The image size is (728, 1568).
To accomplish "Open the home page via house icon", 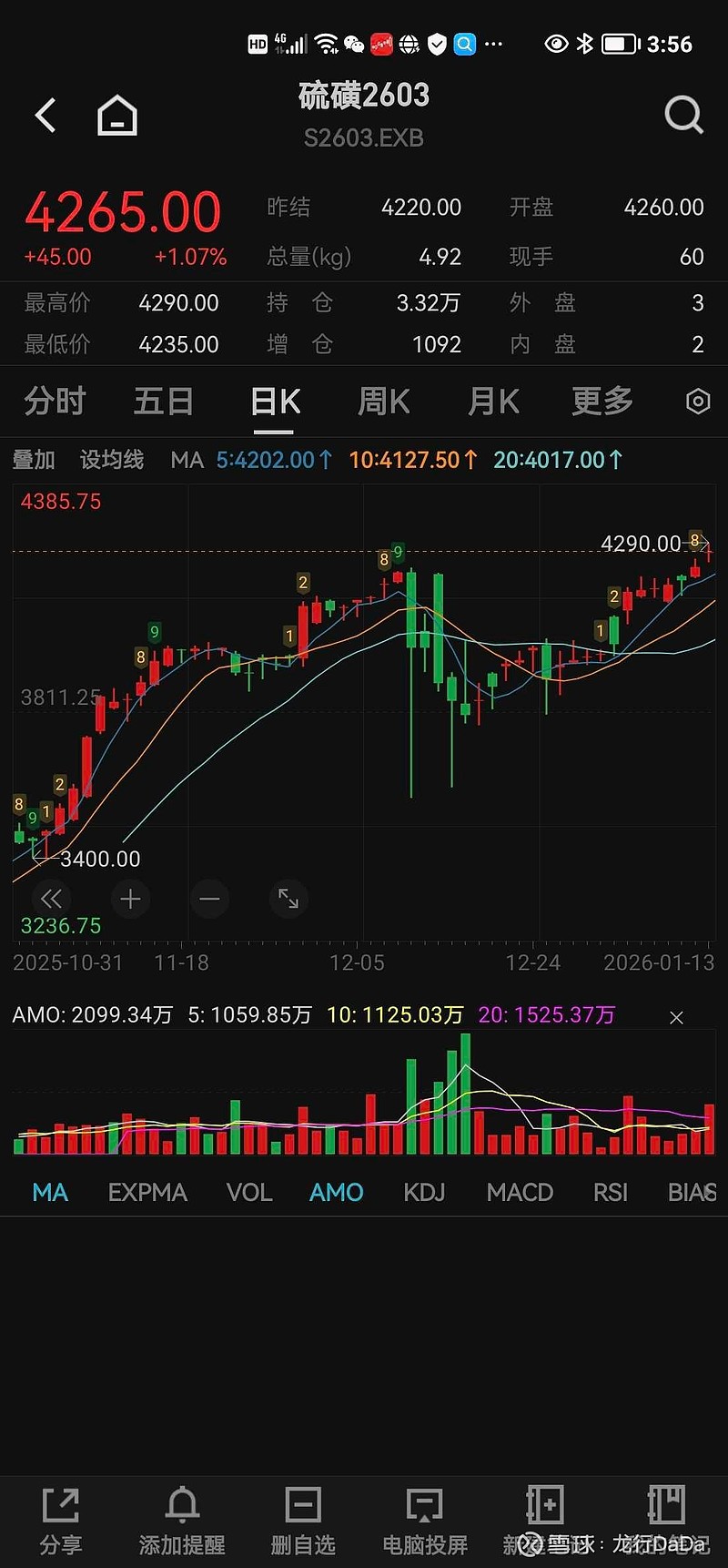I will pos(116,116).
